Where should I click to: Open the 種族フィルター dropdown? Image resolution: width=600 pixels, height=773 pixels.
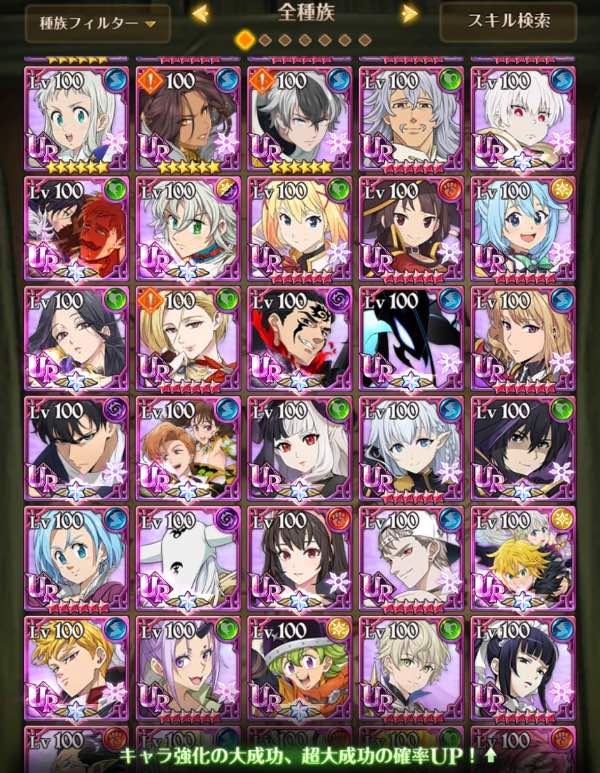98,24
